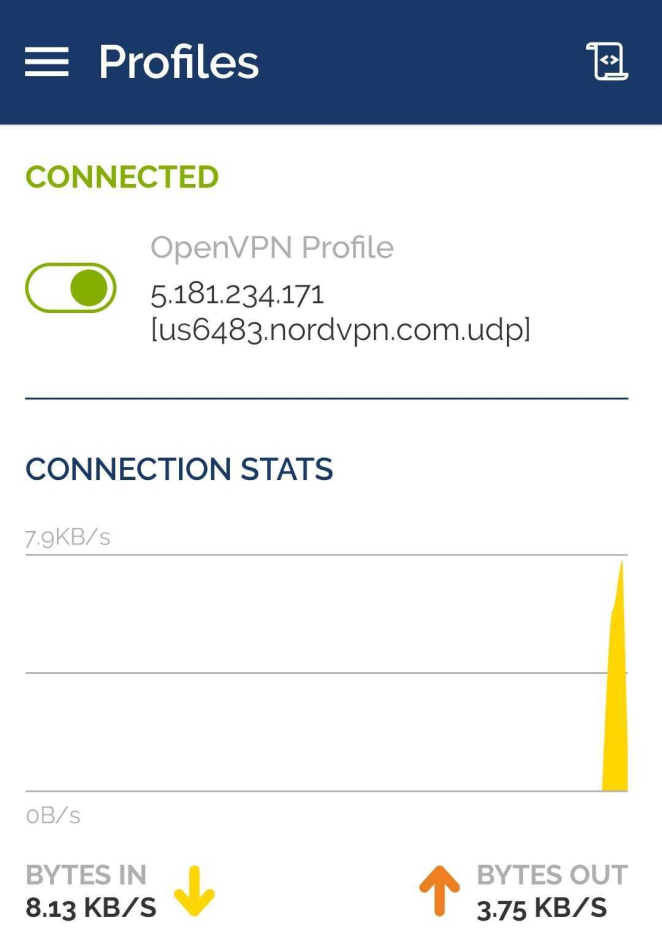Open the hamburger navigation menu
The image size is (662, 933).
pos(47,62)
